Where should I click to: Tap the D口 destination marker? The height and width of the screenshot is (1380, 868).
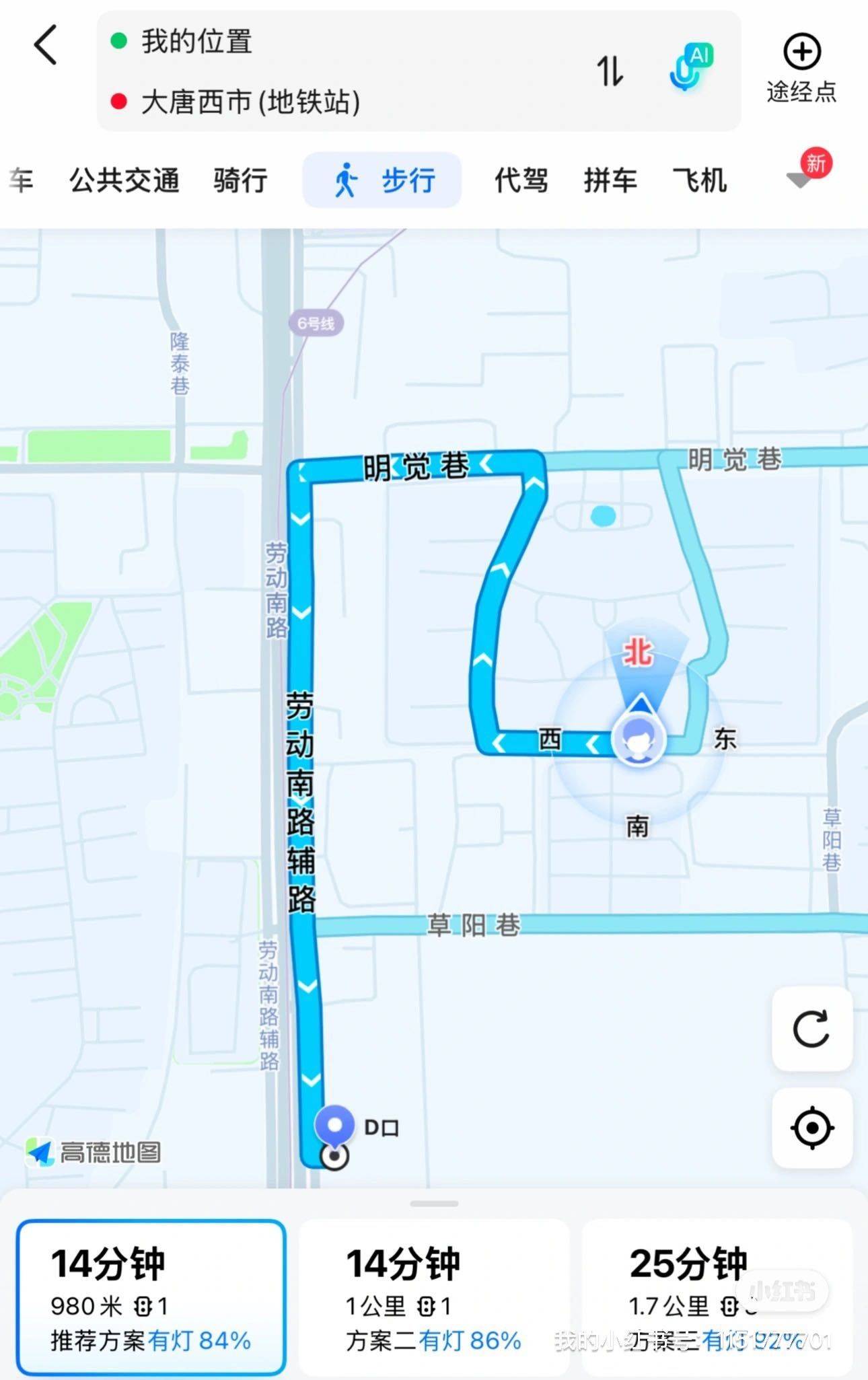coord(335,1126)
